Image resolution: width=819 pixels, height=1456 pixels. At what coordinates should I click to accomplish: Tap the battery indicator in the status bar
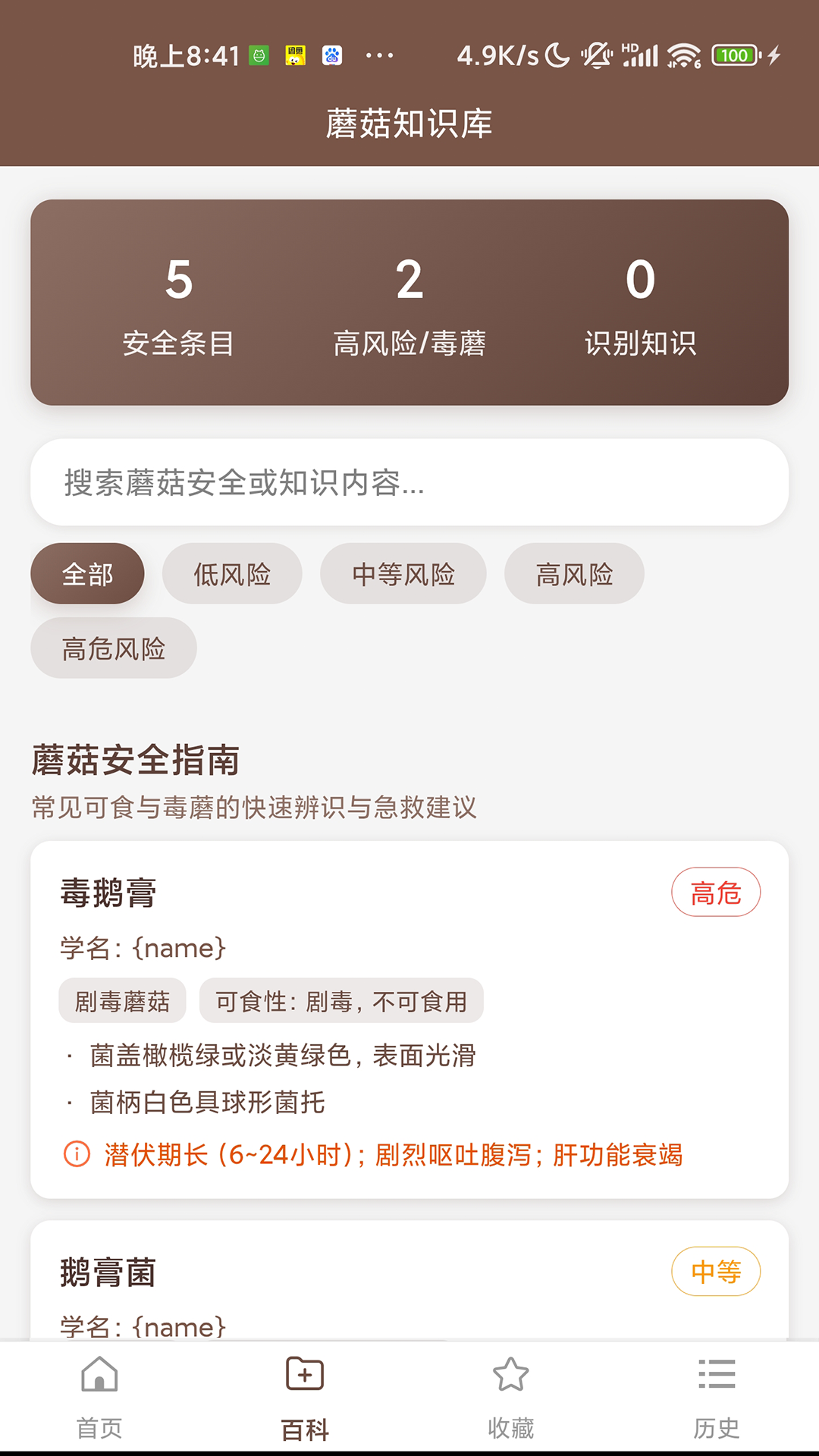click(730, 56)
